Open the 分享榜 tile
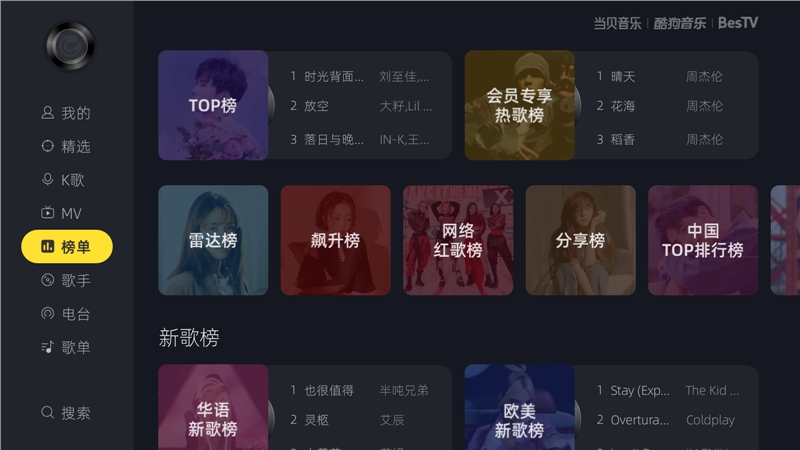Screen dimensions: 800x450 pos(580,240)
